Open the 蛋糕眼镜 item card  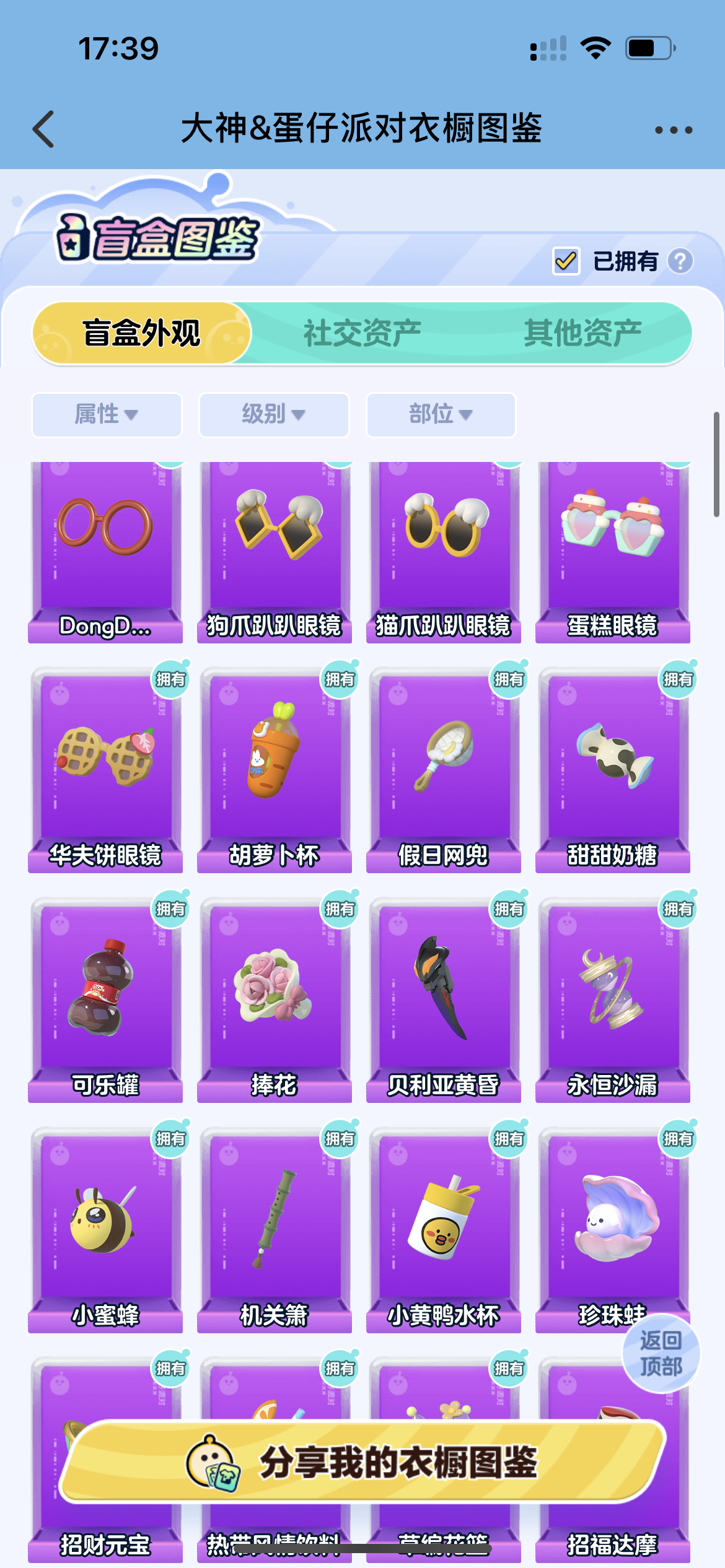612,551
